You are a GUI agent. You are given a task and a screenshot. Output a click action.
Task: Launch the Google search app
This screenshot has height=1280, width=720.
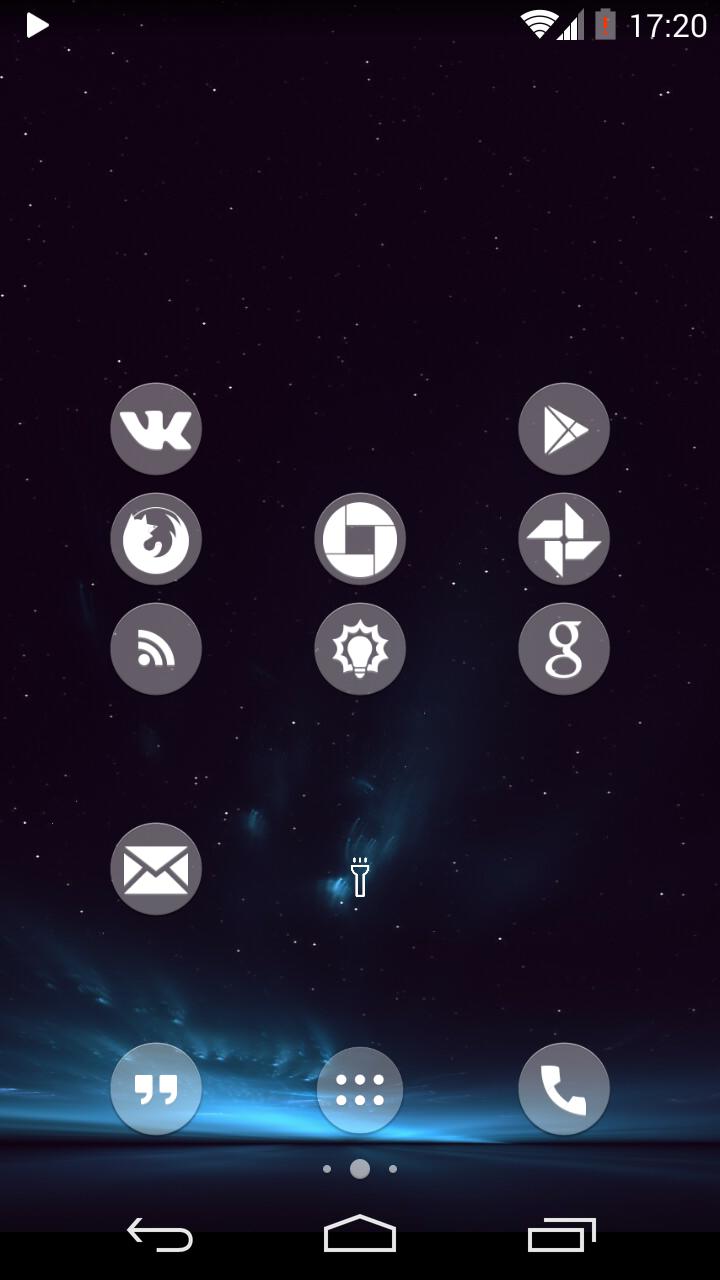click(564, 649)
